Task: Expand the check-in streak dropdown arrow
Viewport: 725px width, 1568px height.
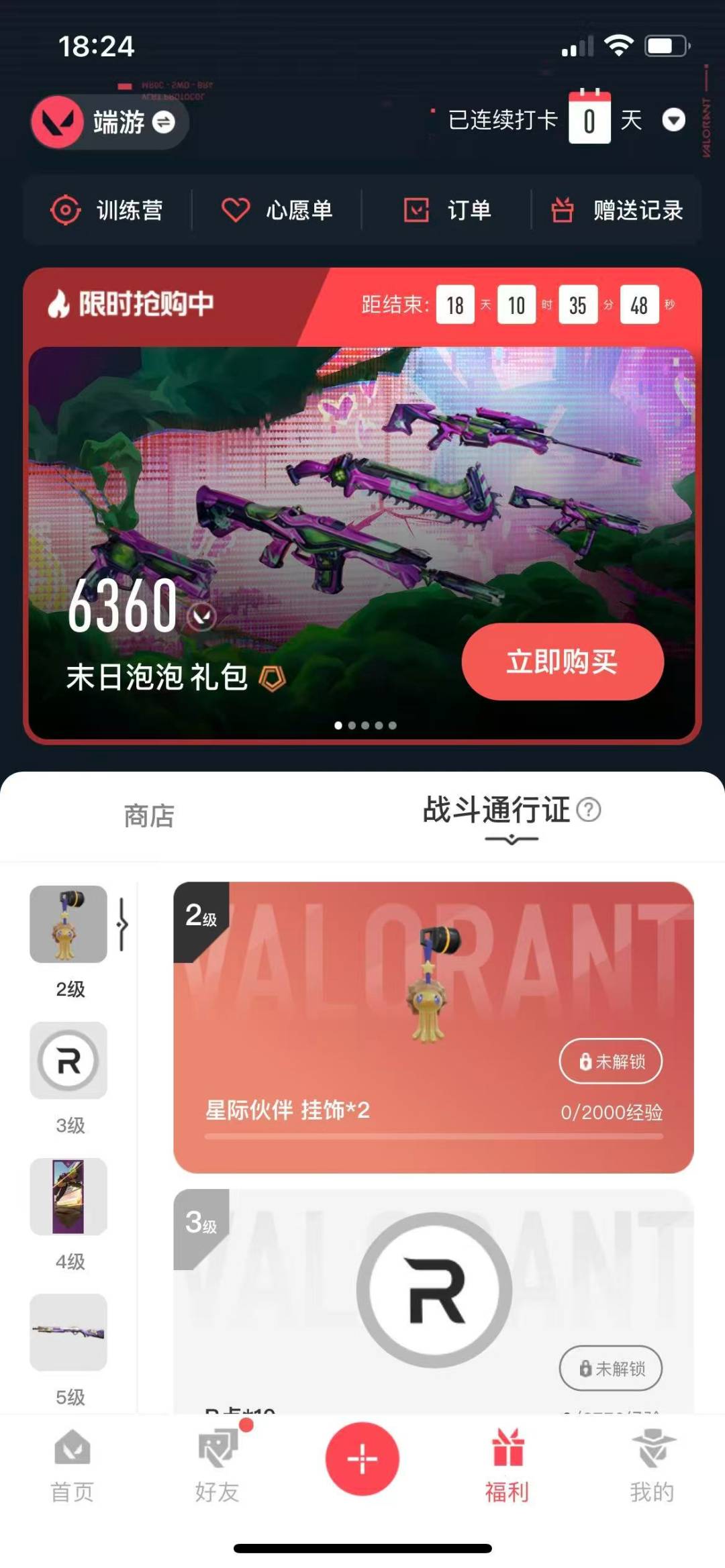Action: (673, 121)
